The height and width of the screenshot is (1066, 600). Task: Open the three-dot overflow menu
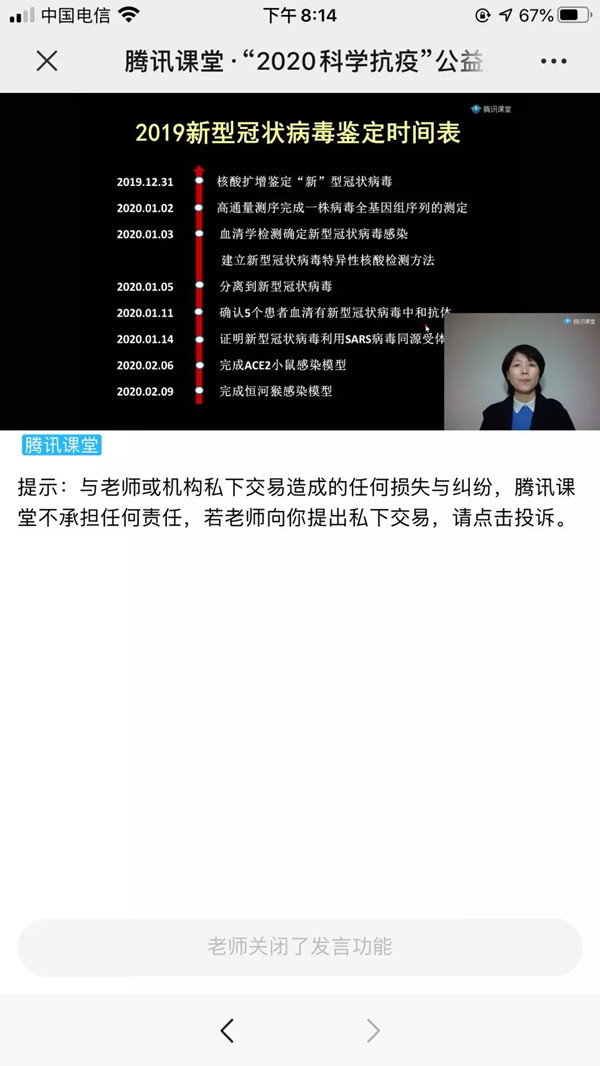(x=553, y=61)
